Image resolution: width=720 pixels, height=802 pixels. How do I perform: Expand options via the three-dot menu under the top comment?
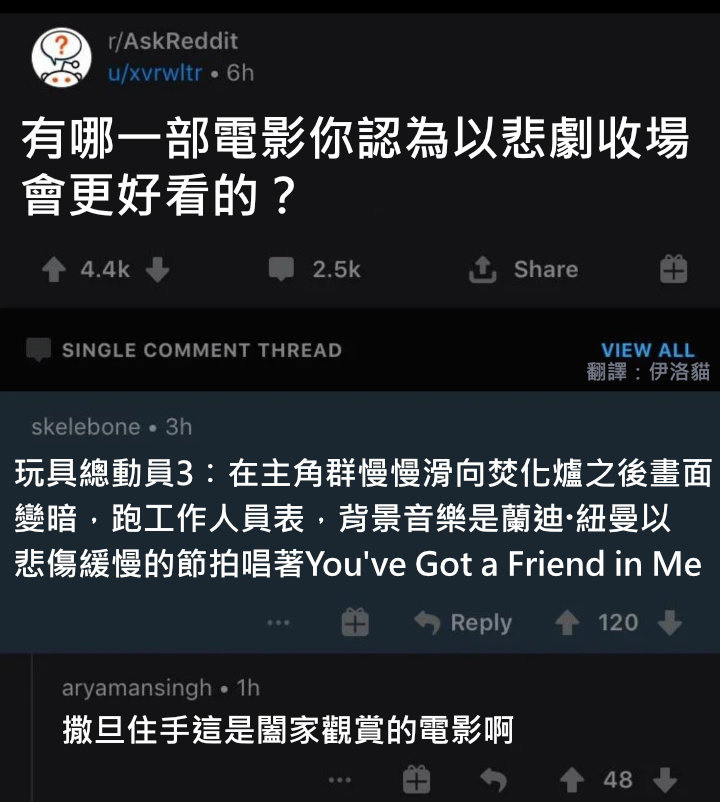pos(277,622)
